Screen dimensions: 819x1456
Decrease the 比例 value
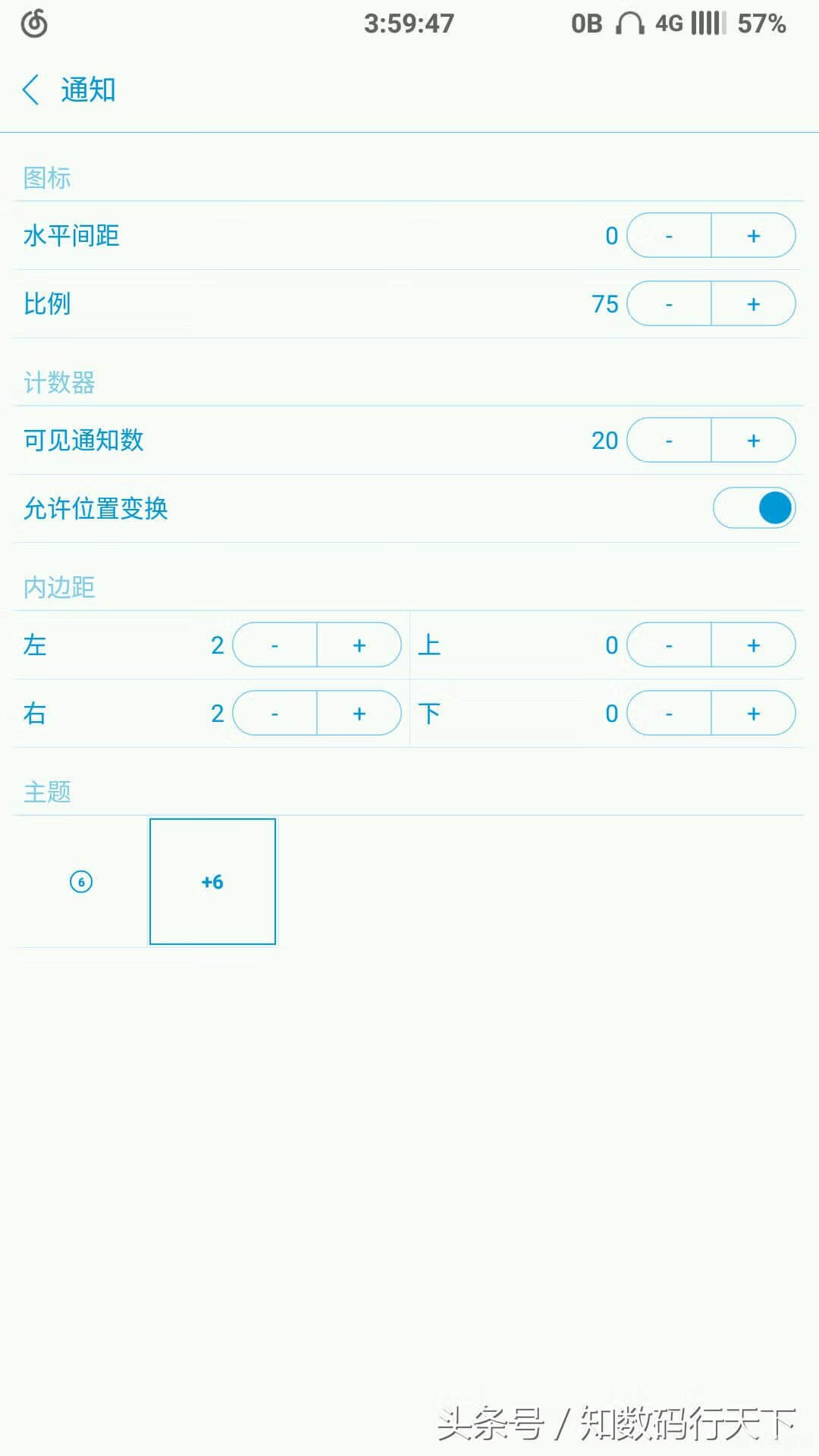[668, 303]
